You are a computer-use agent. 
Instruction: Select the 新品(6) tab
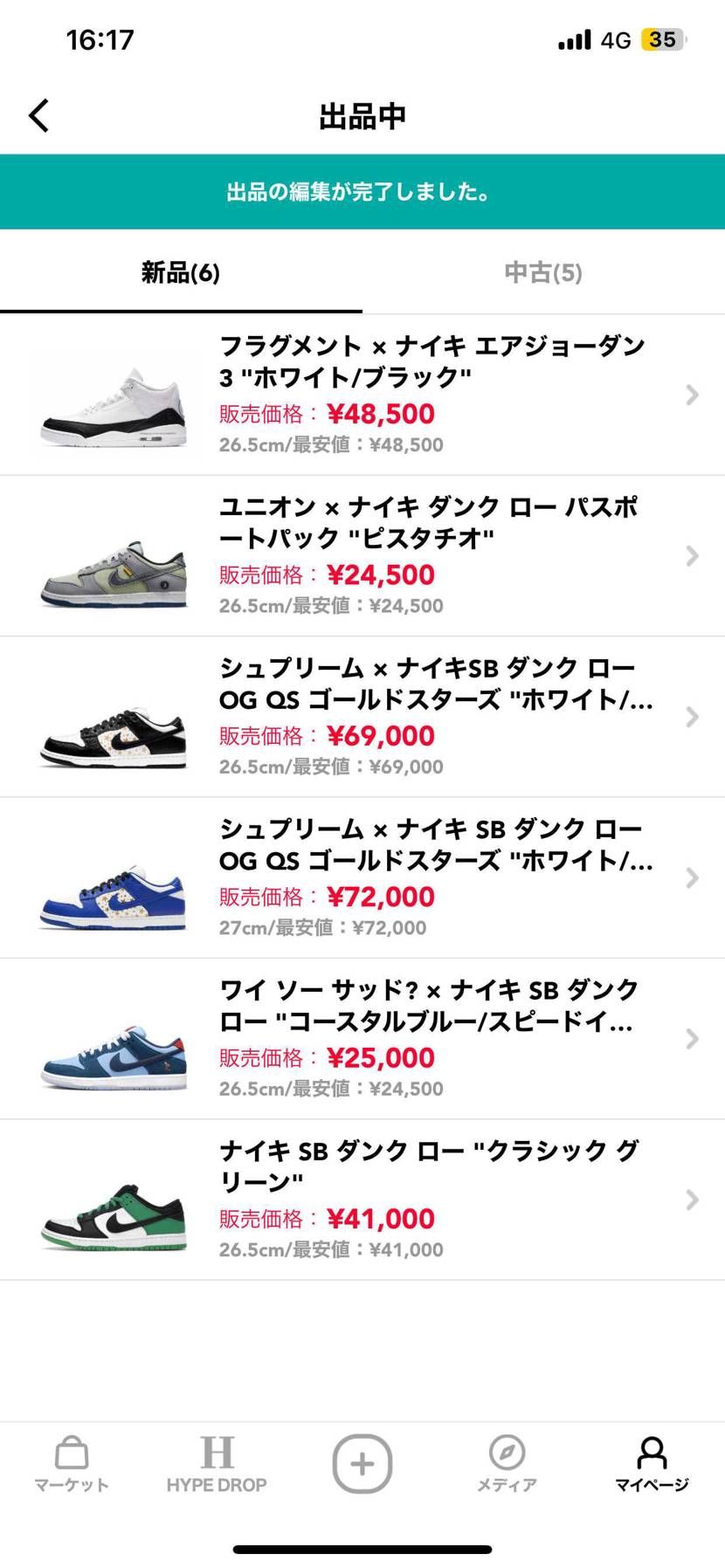point(181,273)
